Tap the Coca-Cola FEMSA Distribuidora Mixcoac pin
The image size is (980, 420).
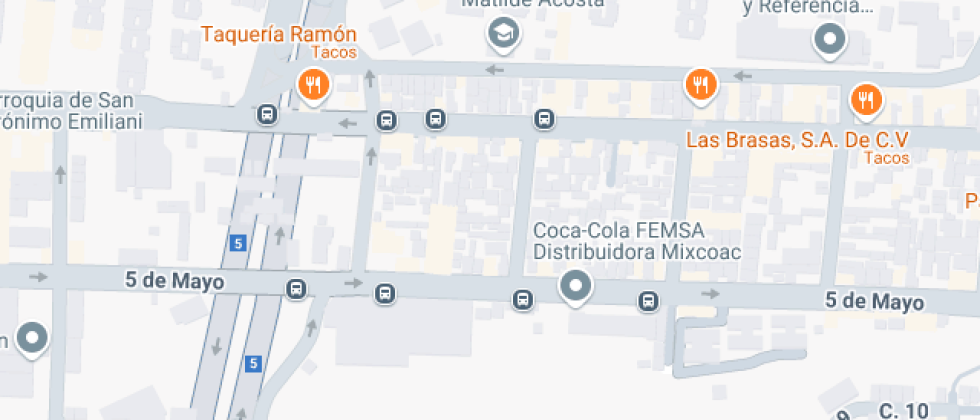[x=575, y=288]
